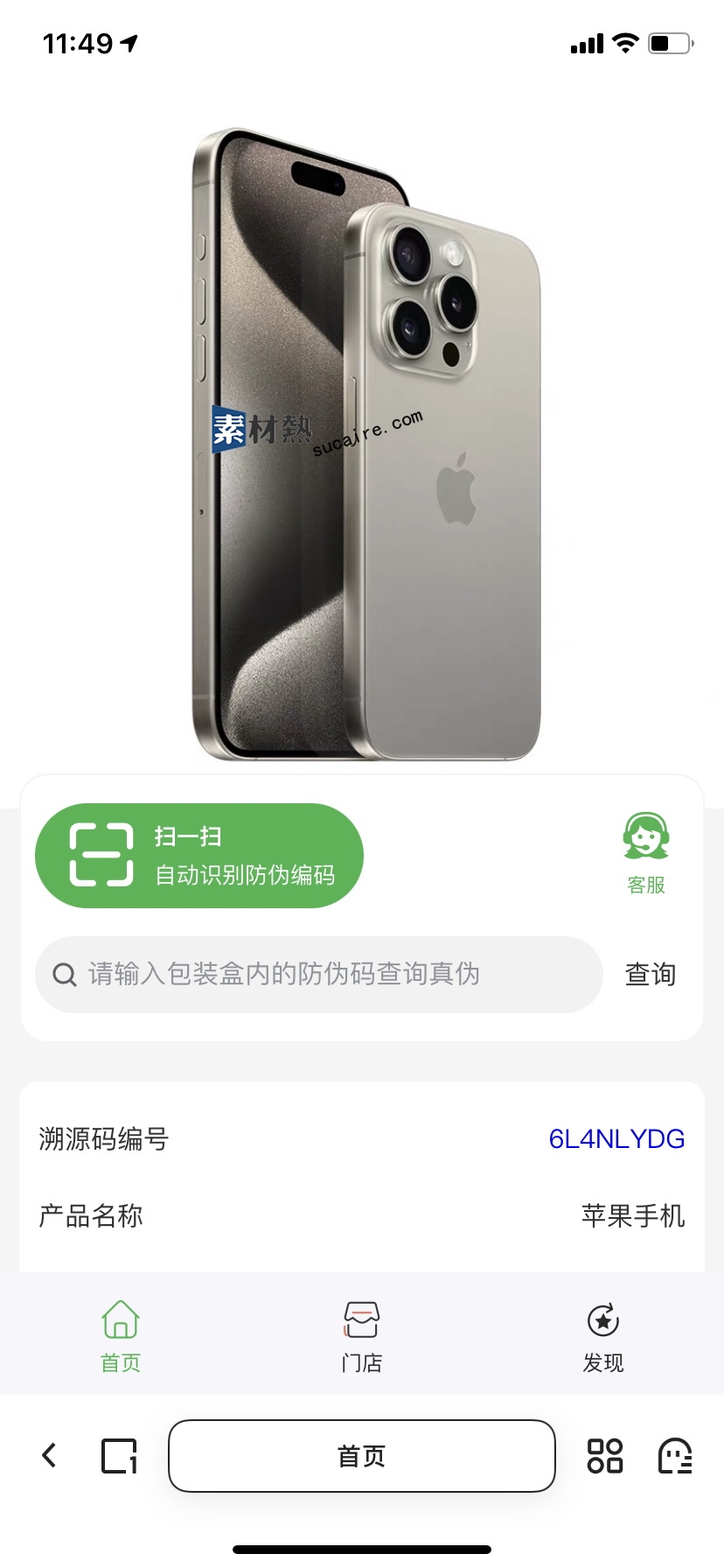Open 客服 customer service

646,854
